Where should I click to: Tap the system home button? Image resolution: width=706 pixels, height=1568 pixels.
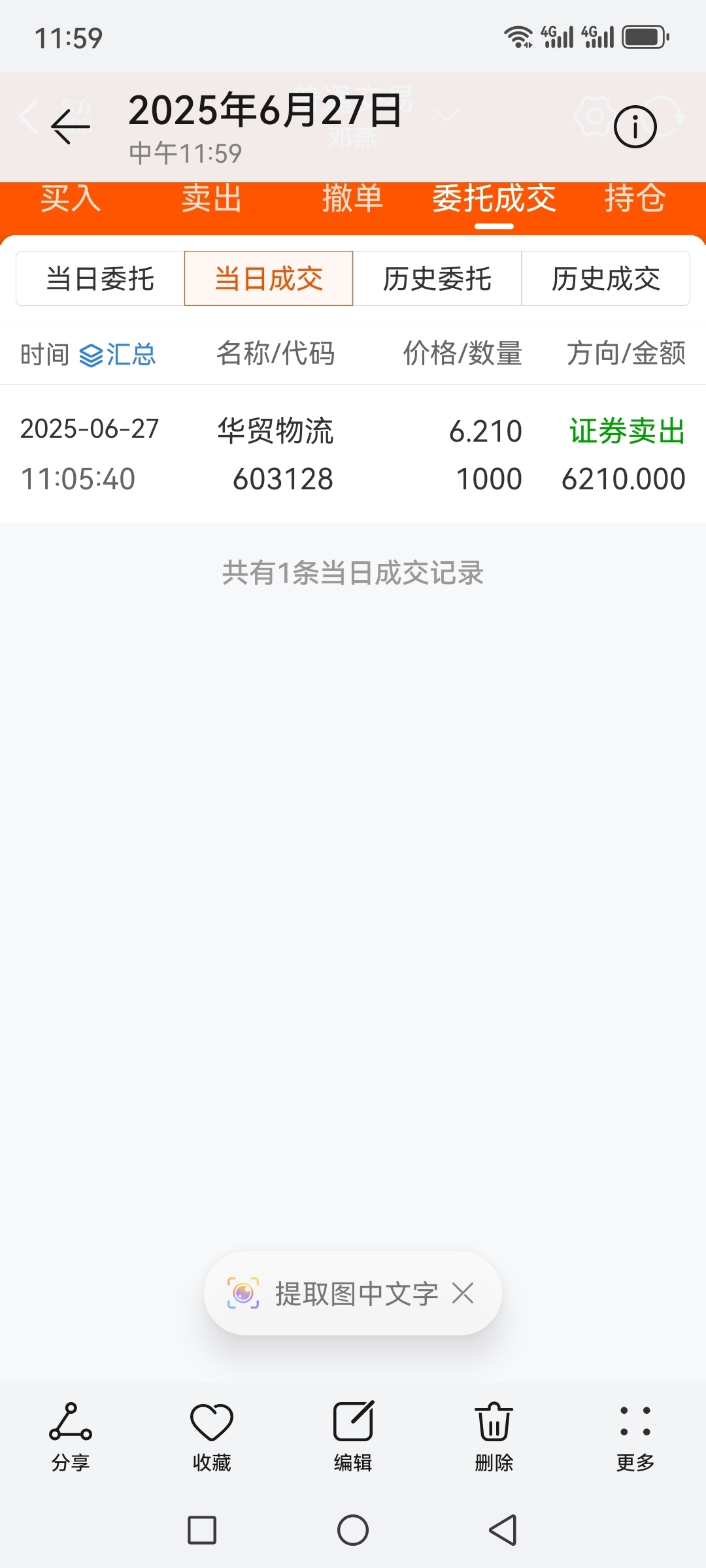tap(353, 1530)
